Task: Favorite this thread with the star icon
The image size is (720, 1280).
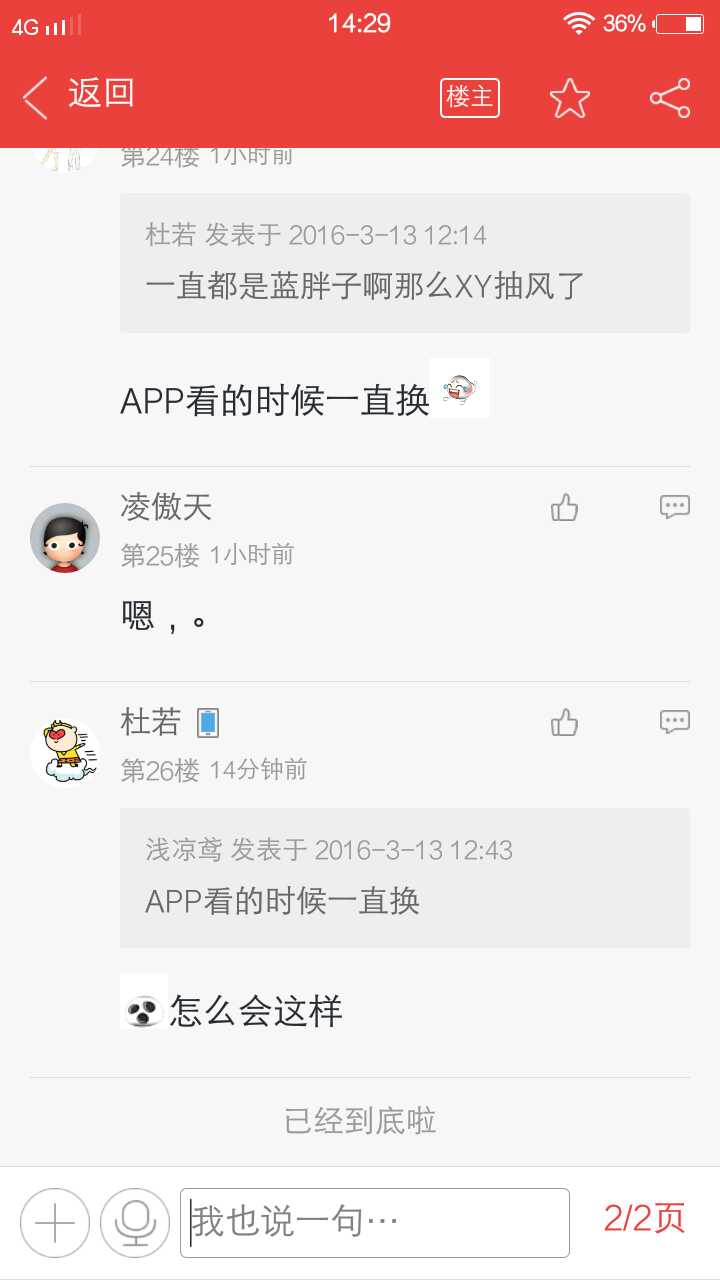Action: [569, 98]
